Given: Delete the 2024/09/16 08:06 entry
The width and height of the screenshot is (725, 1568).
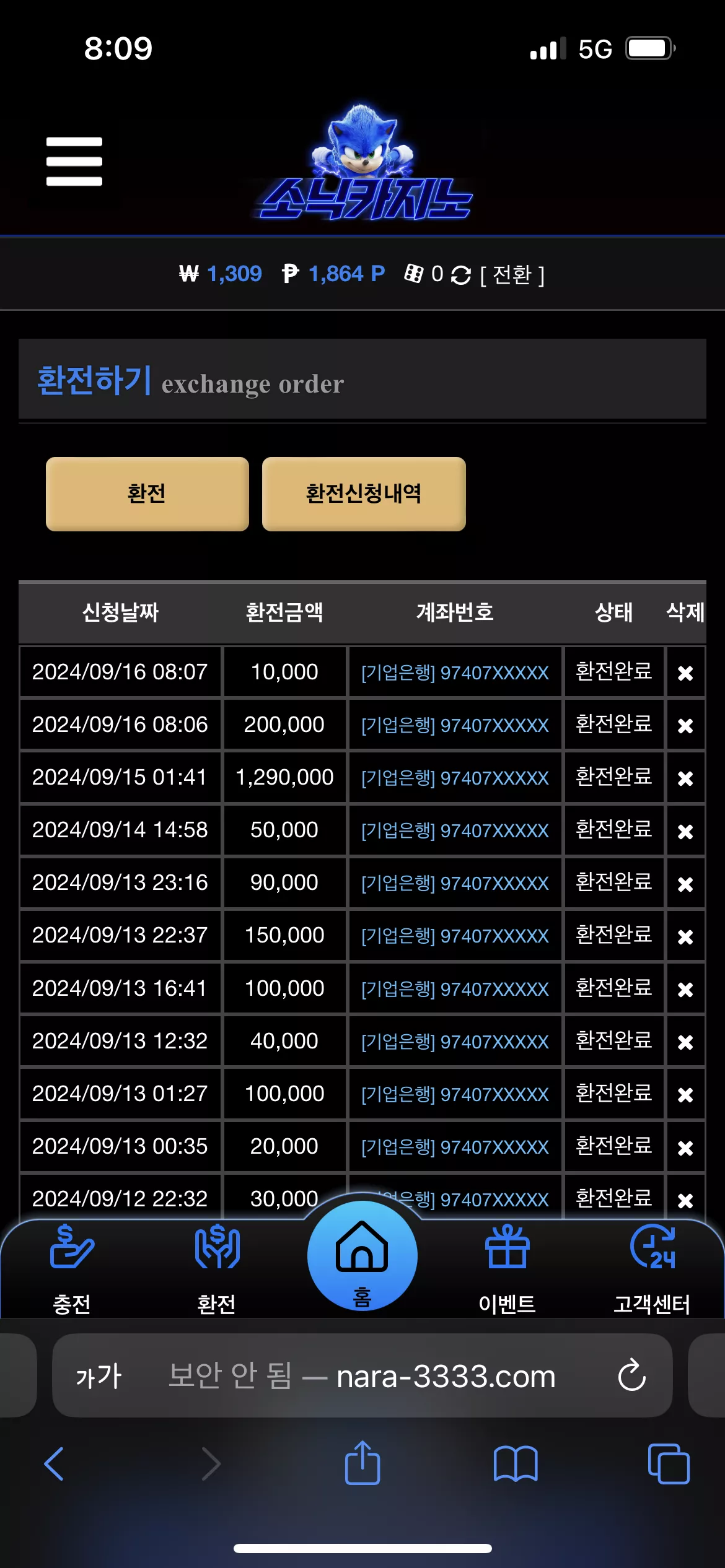Looking at the screenshot, I should tap(685, 725).
